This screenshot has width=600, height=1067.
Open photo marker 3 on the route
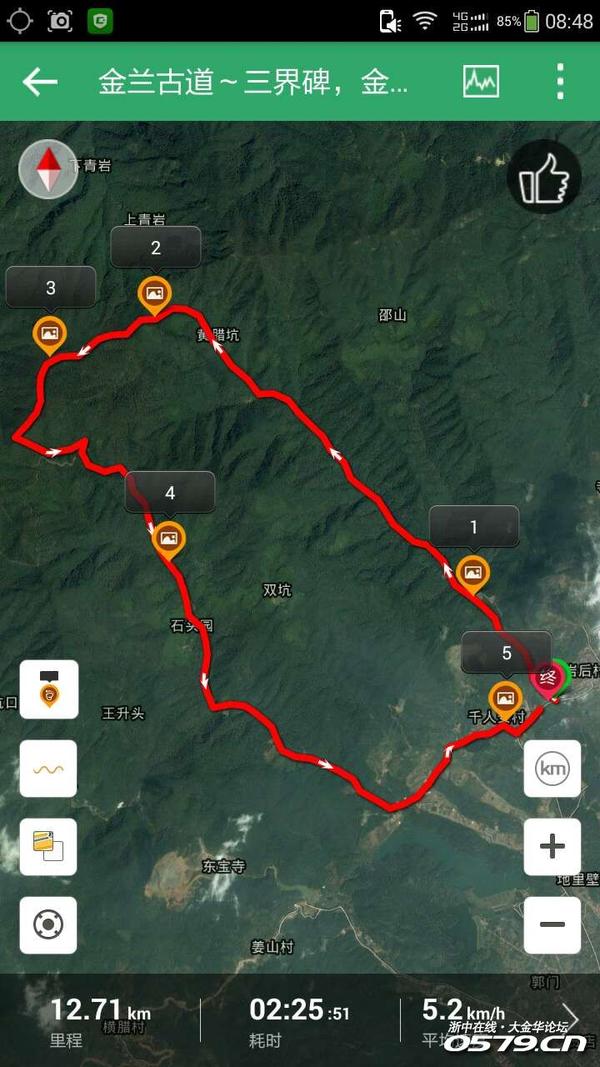pyautogui.click(x=49, y=333)
